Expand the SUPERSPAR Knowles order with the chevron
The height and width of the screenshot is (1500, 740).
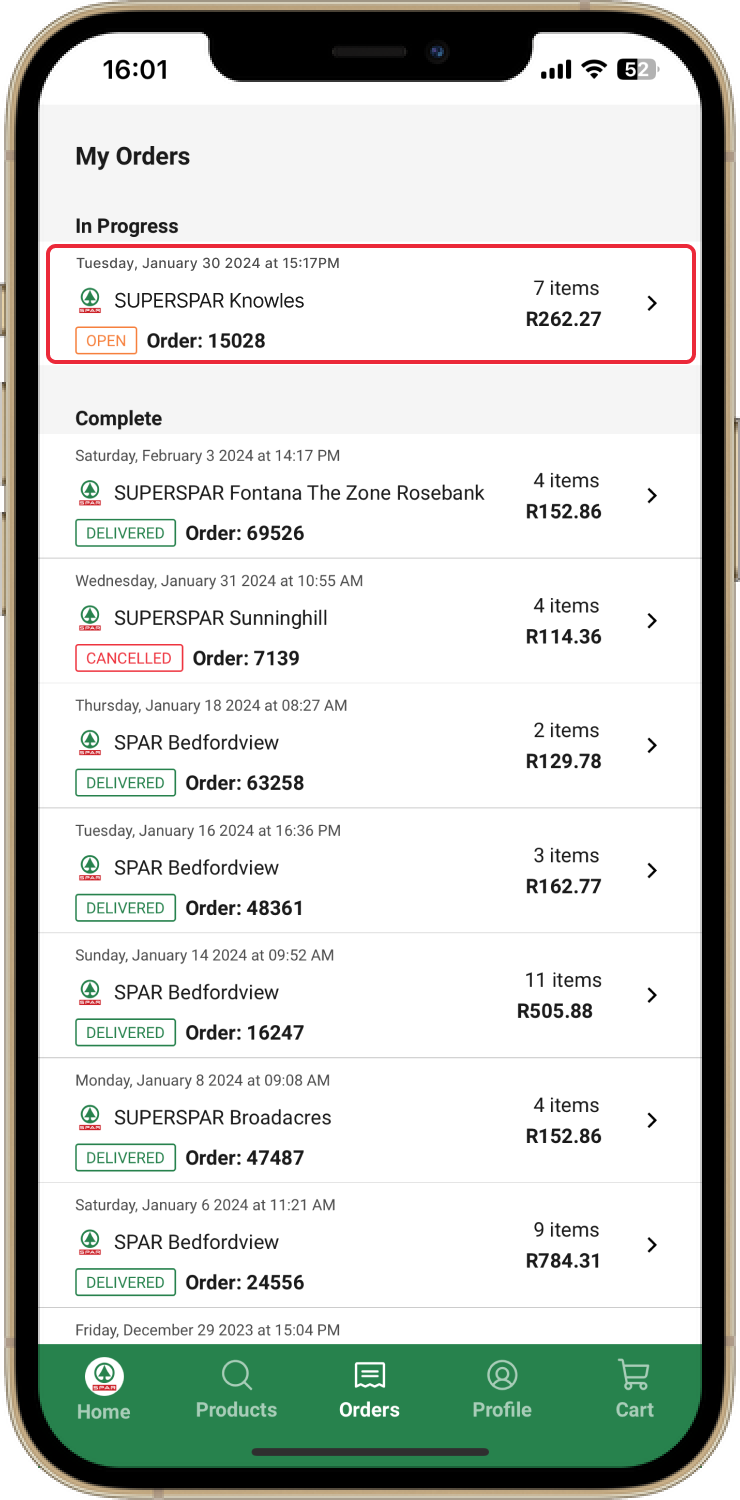(652, 303)
